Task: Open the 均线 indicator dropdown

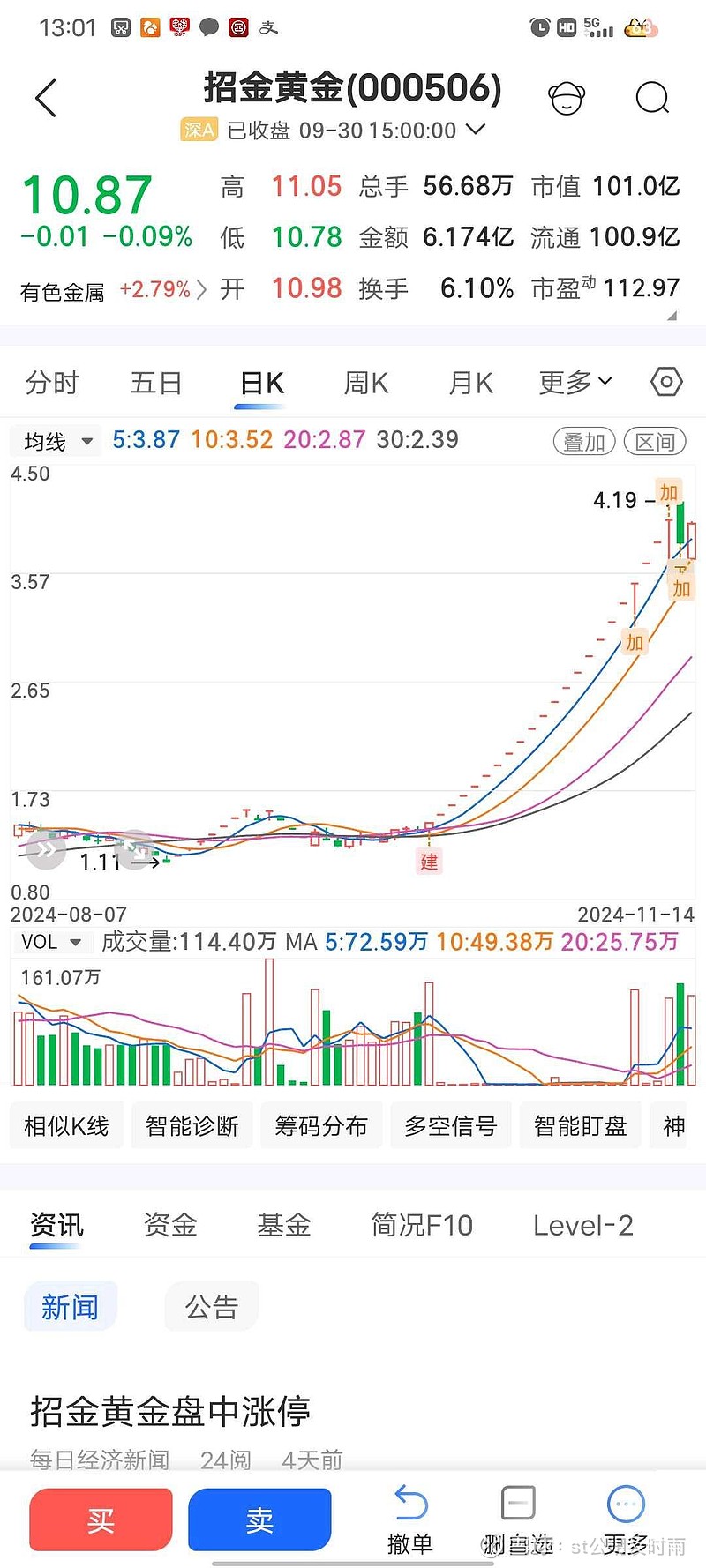Action: (56, 441)
